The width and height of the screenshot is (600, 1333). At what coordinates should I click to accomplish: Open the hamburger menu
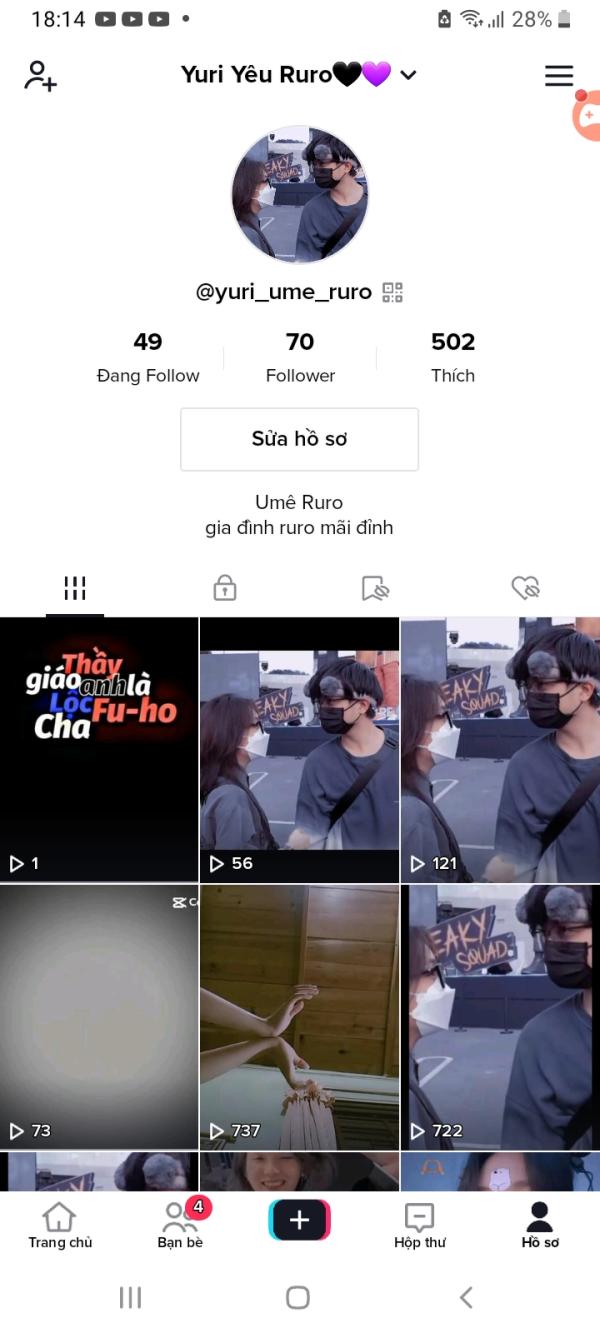(x=558, y=76)
